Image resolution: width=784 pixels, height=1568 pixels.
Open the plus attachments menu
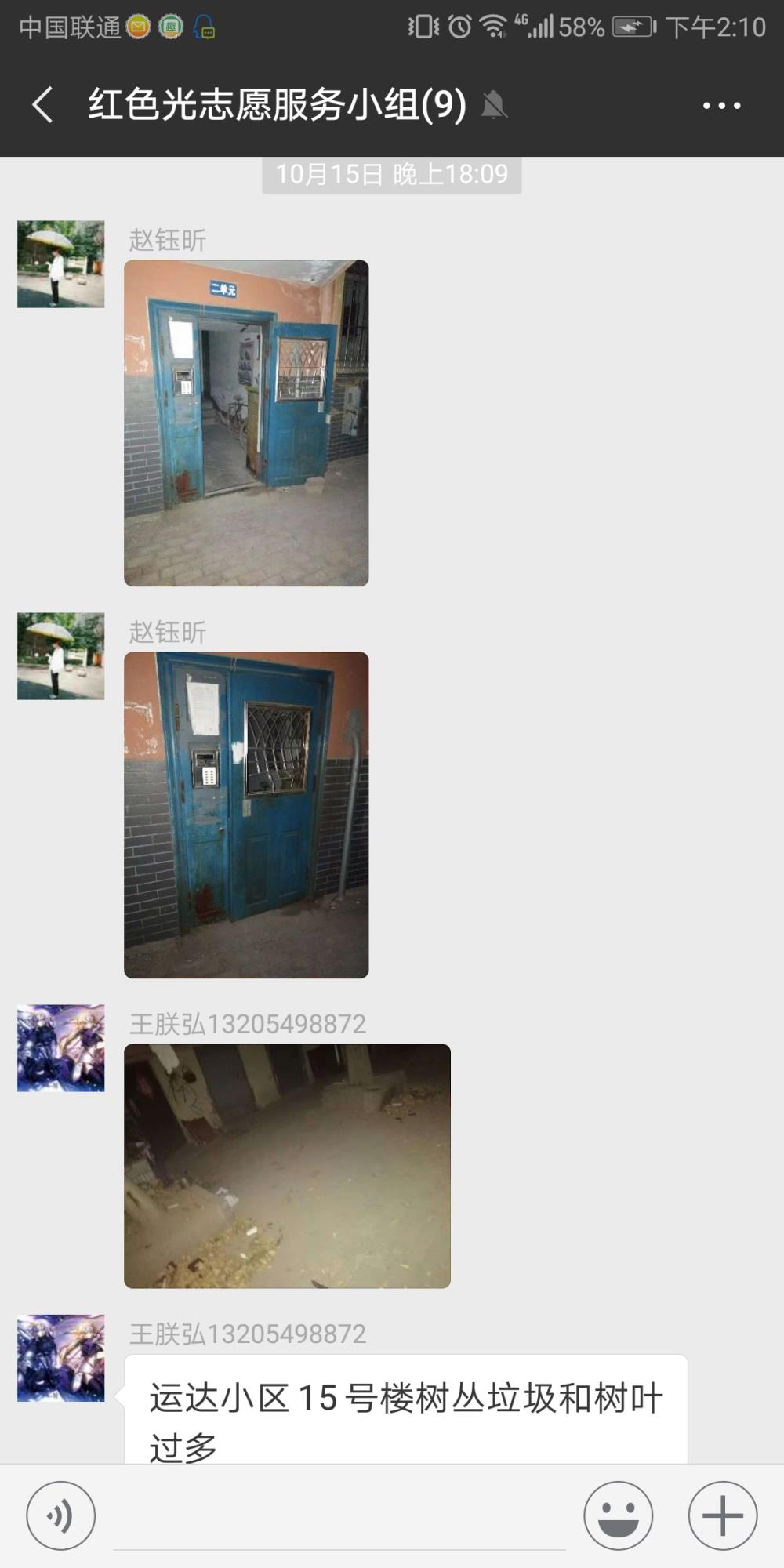pos(723,1515)
